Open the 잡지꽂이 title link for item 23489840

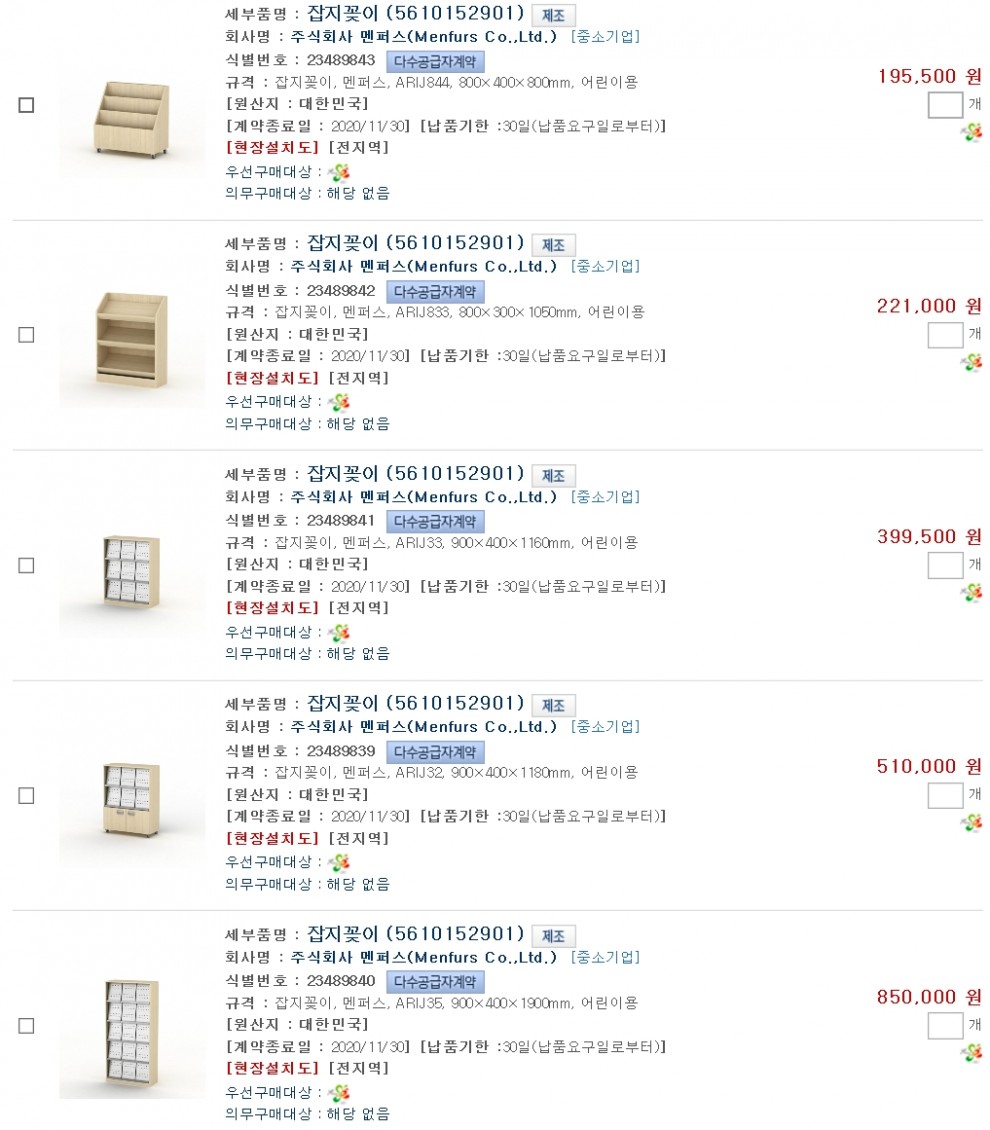point(415,934)
